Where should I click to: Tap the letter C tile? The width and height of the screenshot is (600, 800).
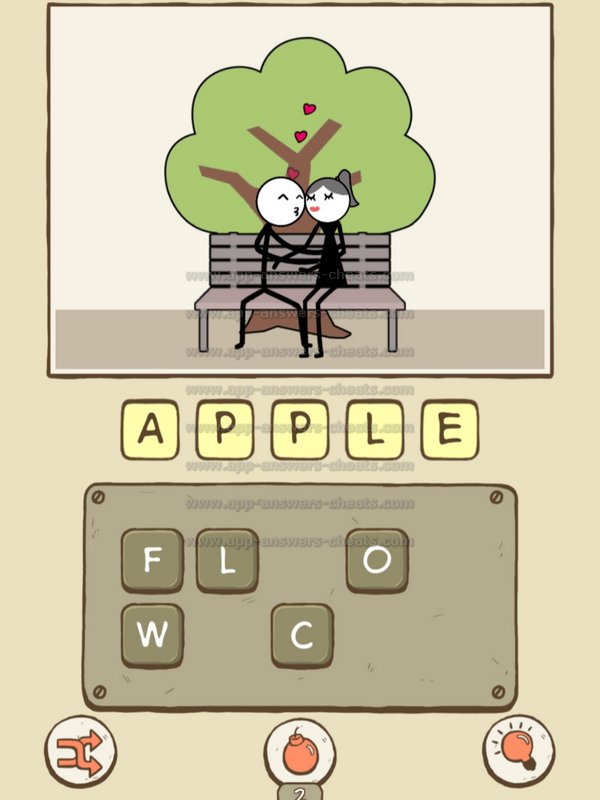pos(302,635)
